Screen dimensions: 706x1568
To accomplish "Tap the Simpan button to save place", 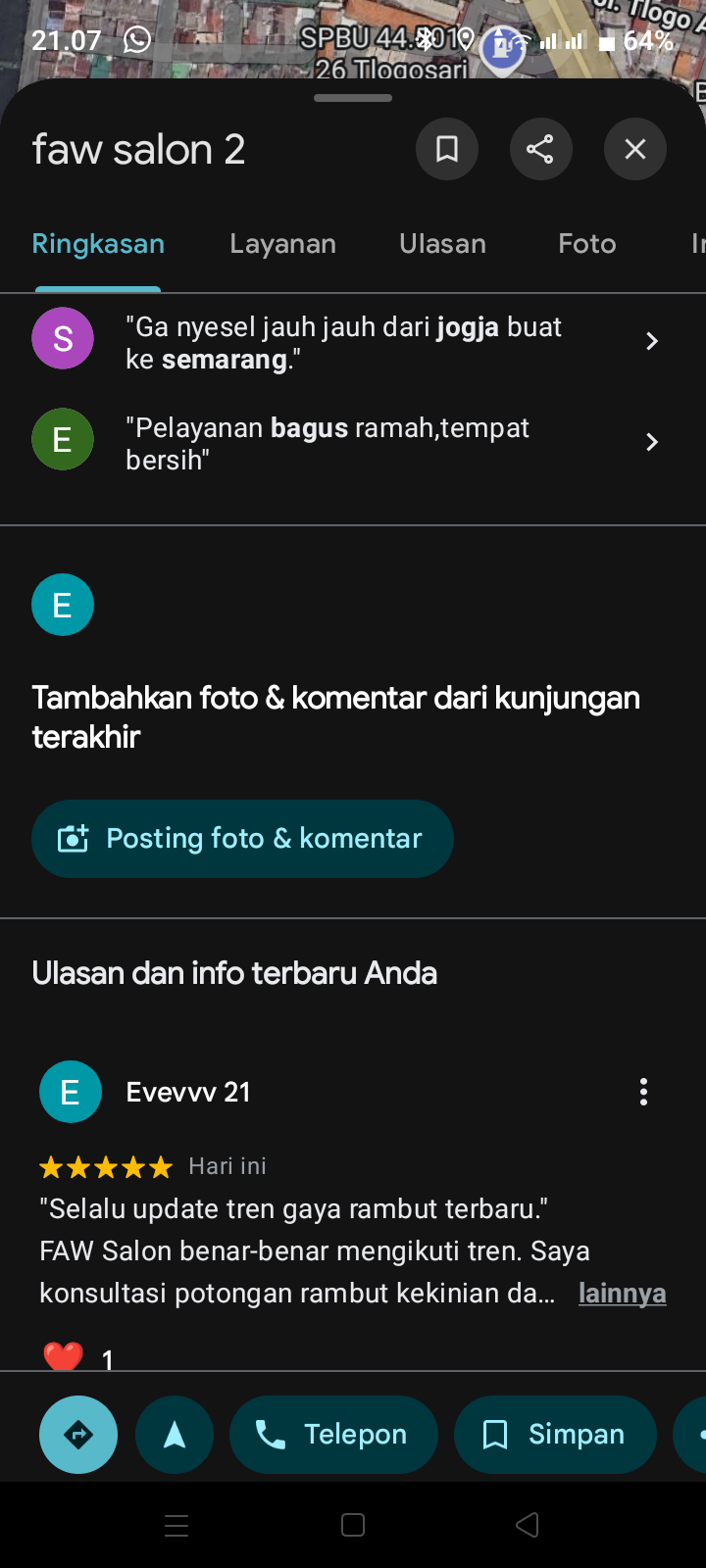I will pyautogui.click(x=555, y=1435).
